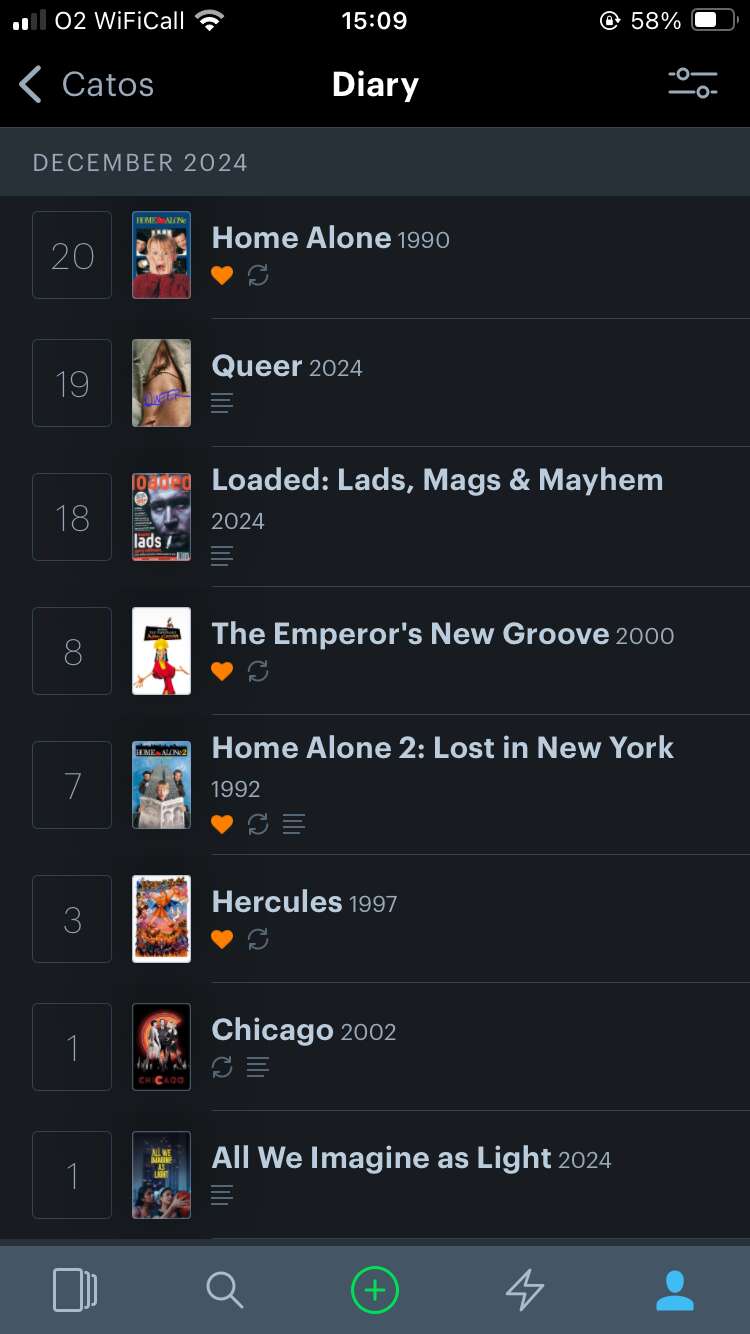Switch to the activity lightning tab

pos(525,1290)
